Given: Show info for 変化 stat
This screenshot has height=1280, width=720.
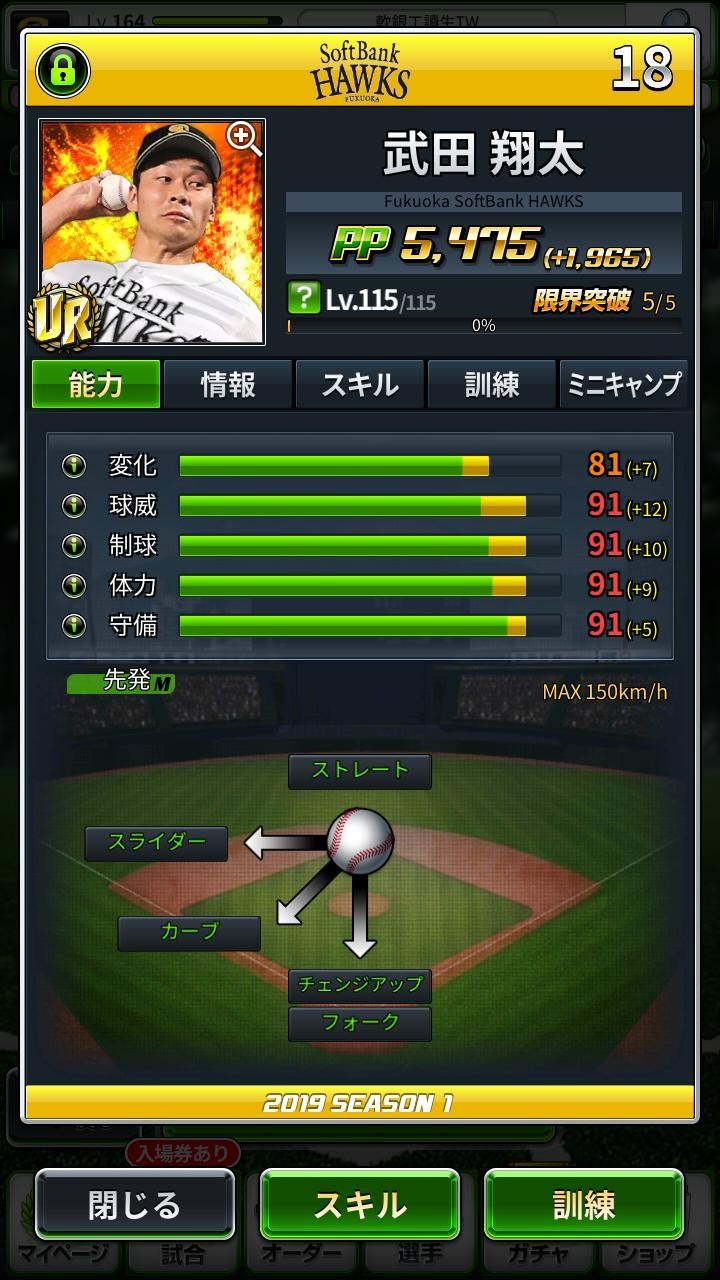Looking at the screenshot, I should [74, 466].
